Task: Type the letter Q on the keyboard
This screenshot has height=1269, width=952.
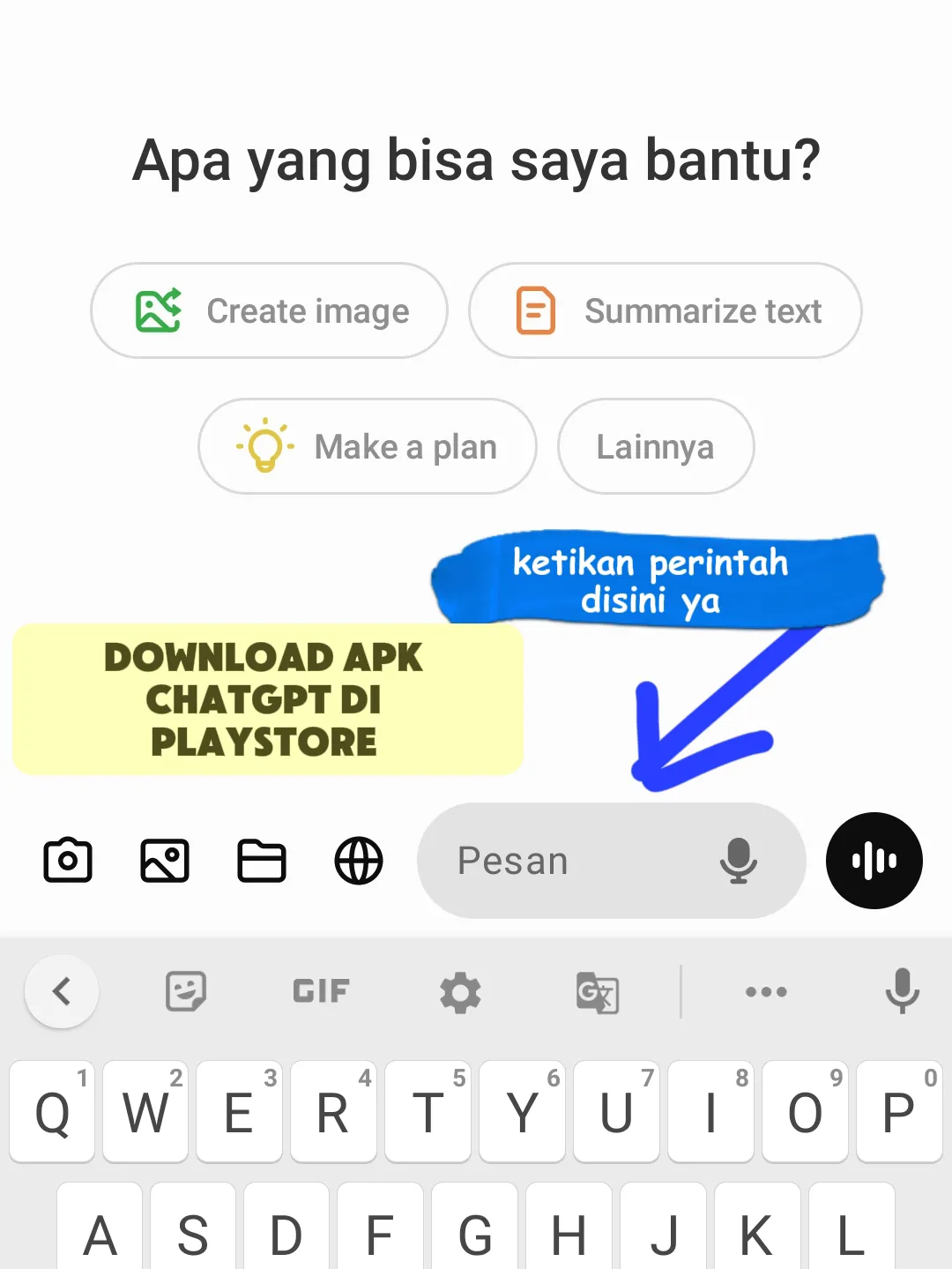Action: (x=52, y=1112)
